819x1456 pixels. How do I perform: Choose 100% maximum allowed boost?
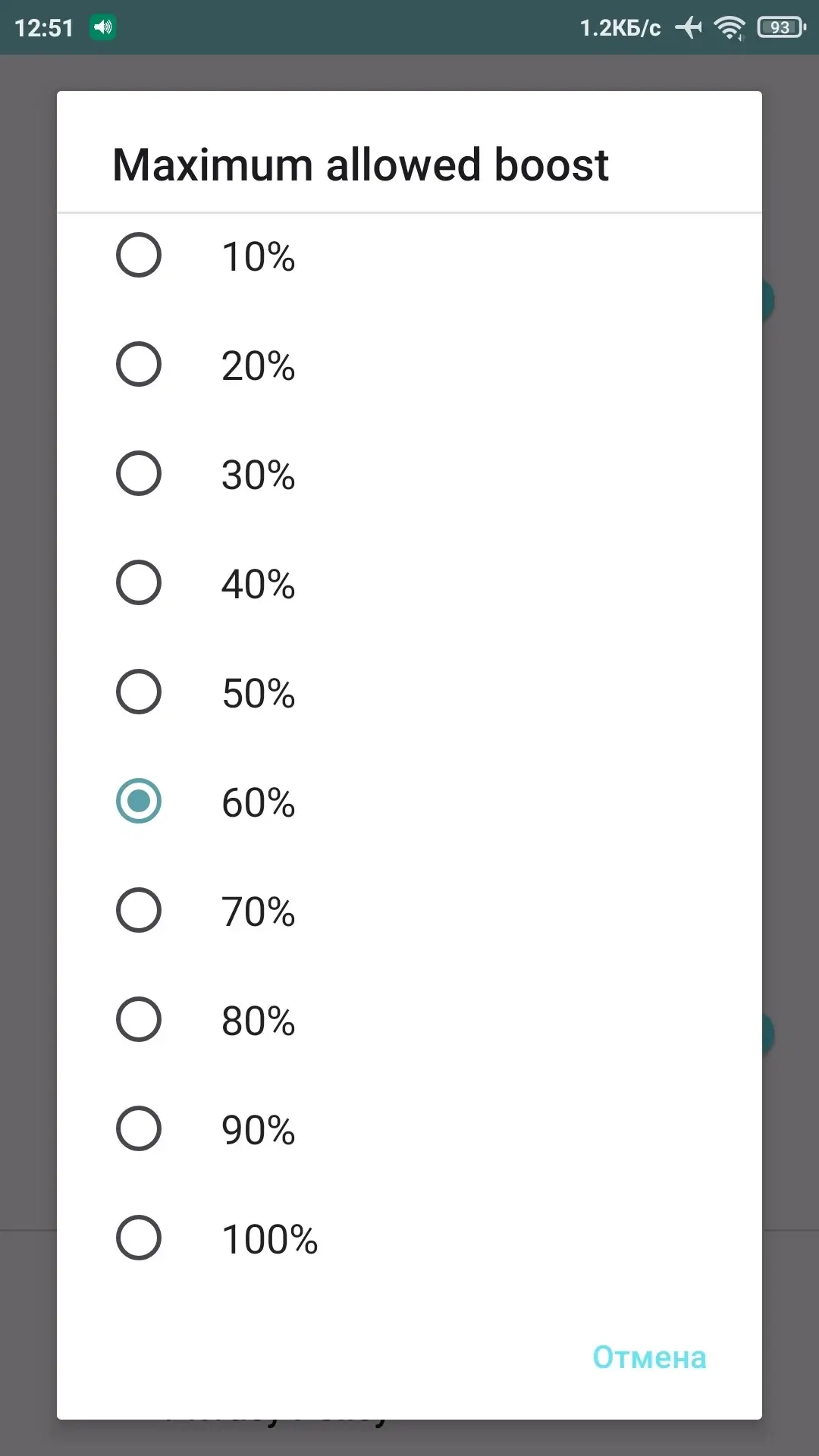409,1238
